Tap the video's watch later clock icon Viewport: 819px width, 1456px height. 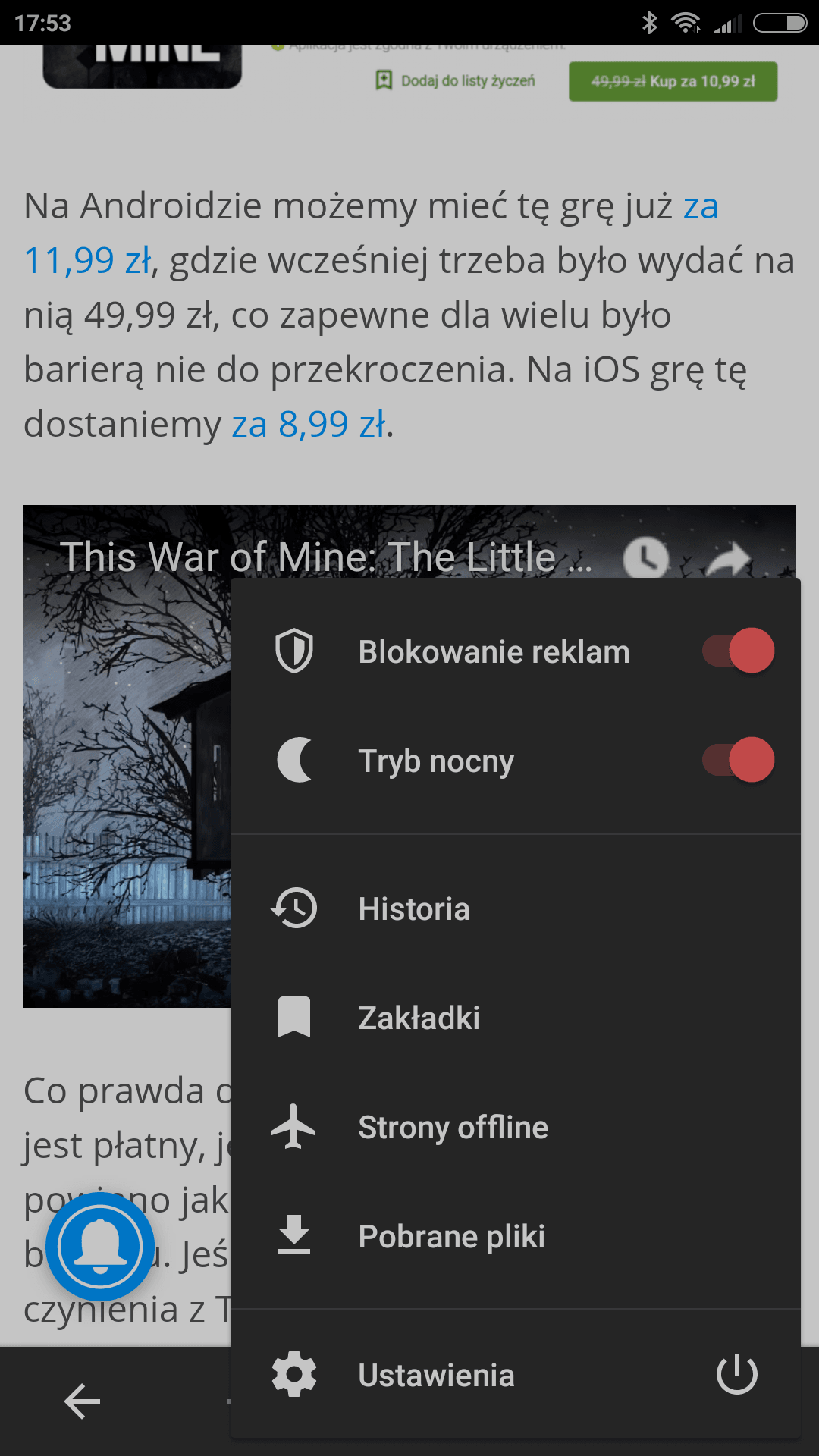(x=645, y=559)
